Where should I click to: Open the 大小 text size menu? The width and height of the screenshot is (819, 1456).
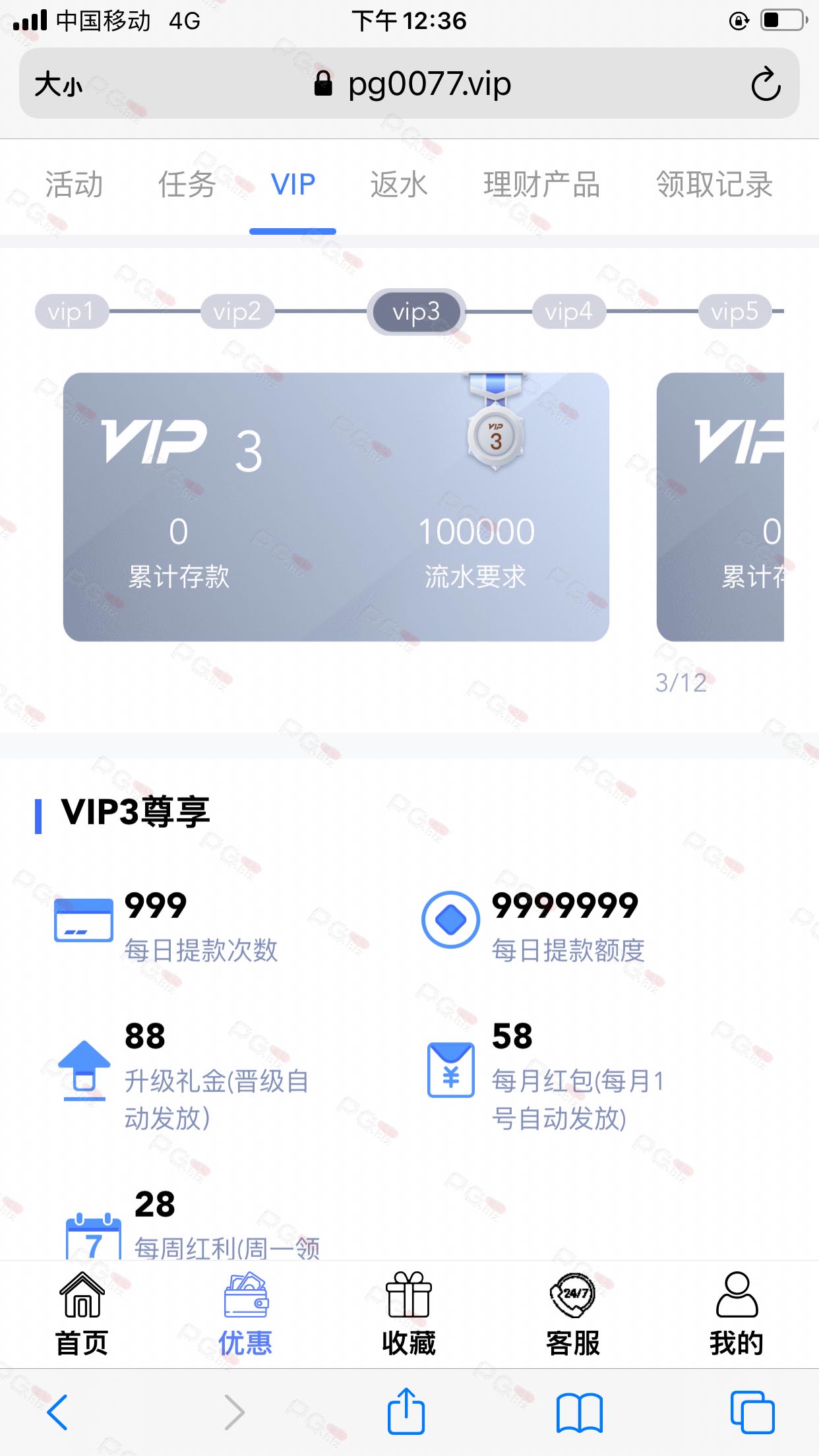click(58, 84)
